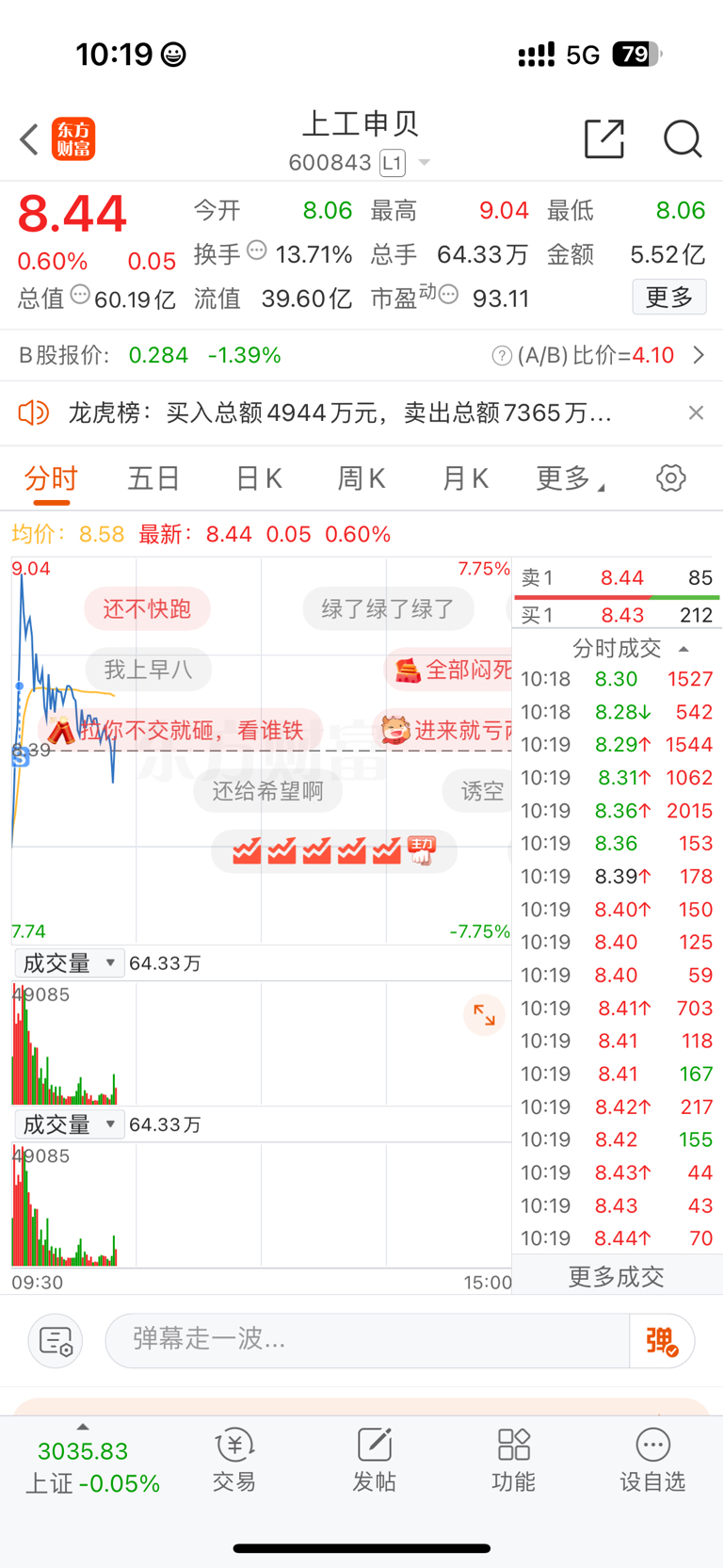724x1568 pixels.
Task: Tap the speaker icon on 龙虎榜 banner
Action: pos(35,412)
